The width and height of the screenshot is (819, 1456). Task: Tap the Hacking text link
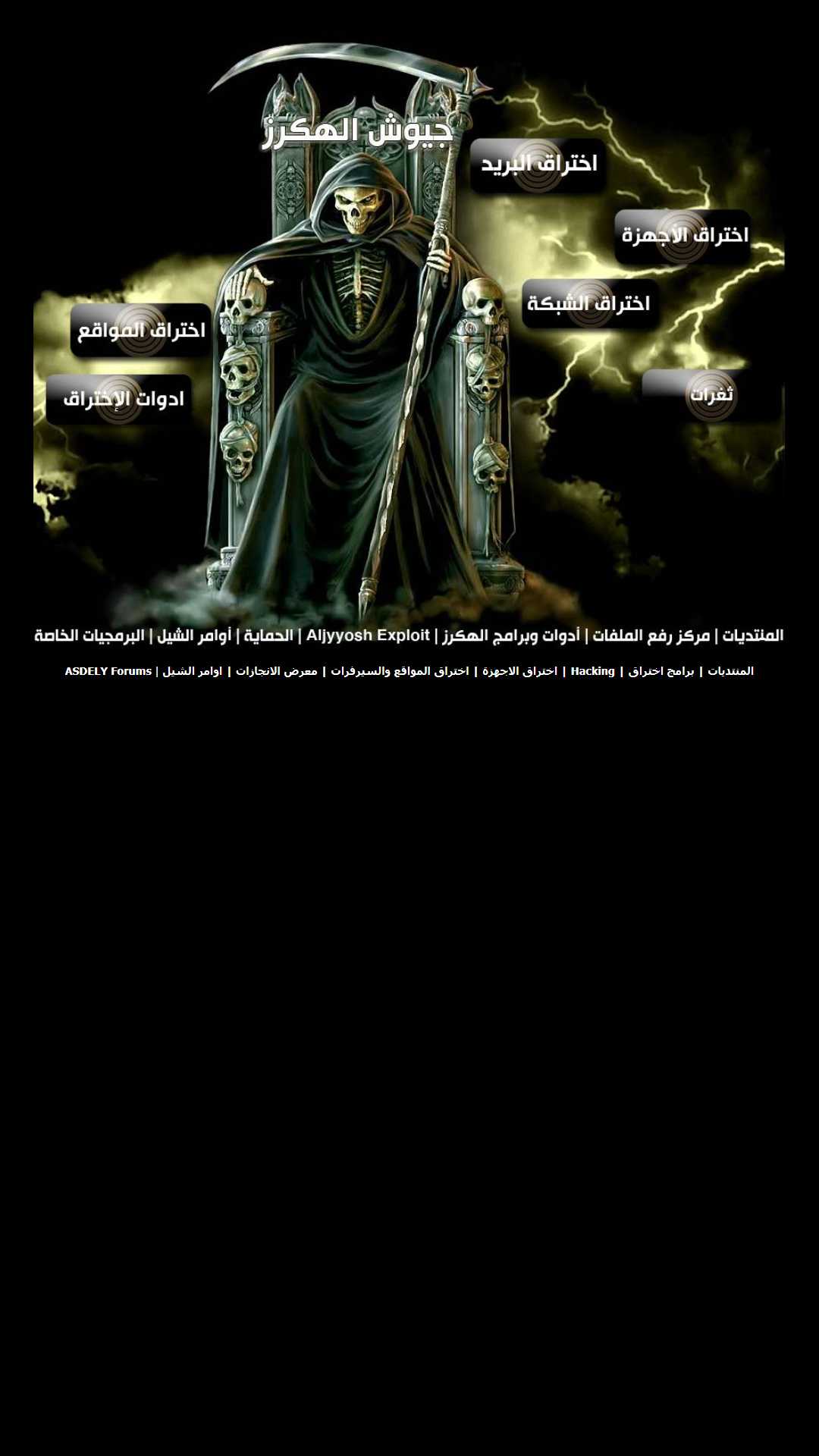(x=593, y=671)
